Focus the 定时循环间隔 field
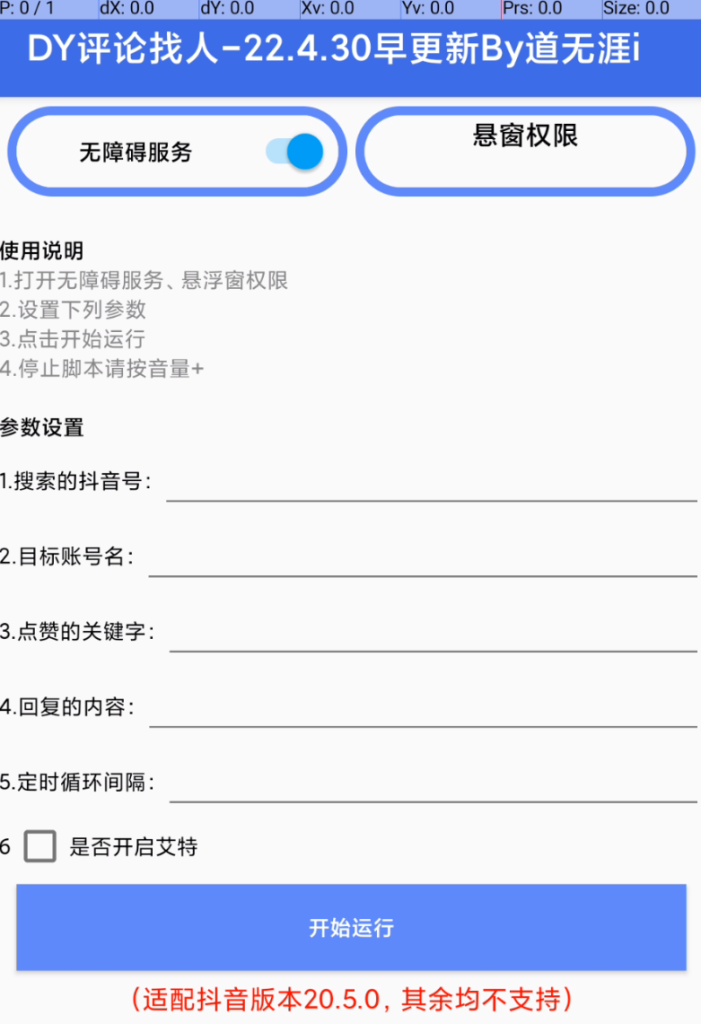The width and height of the screenshot is (701, 1024). [x=432, y=782]
